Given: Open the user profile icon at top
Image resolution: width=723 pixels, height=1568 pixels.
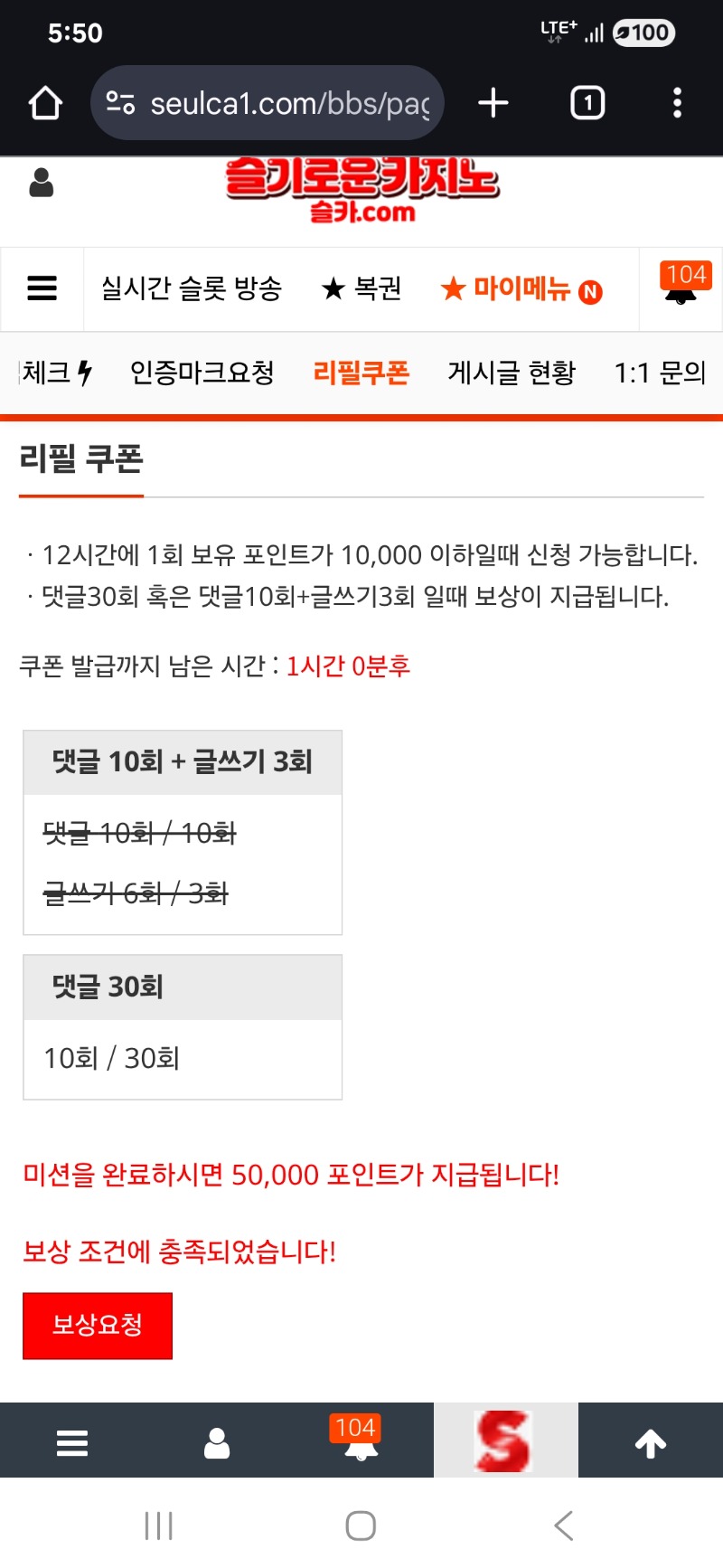Looking at the screenshot, I should point(42,183).
